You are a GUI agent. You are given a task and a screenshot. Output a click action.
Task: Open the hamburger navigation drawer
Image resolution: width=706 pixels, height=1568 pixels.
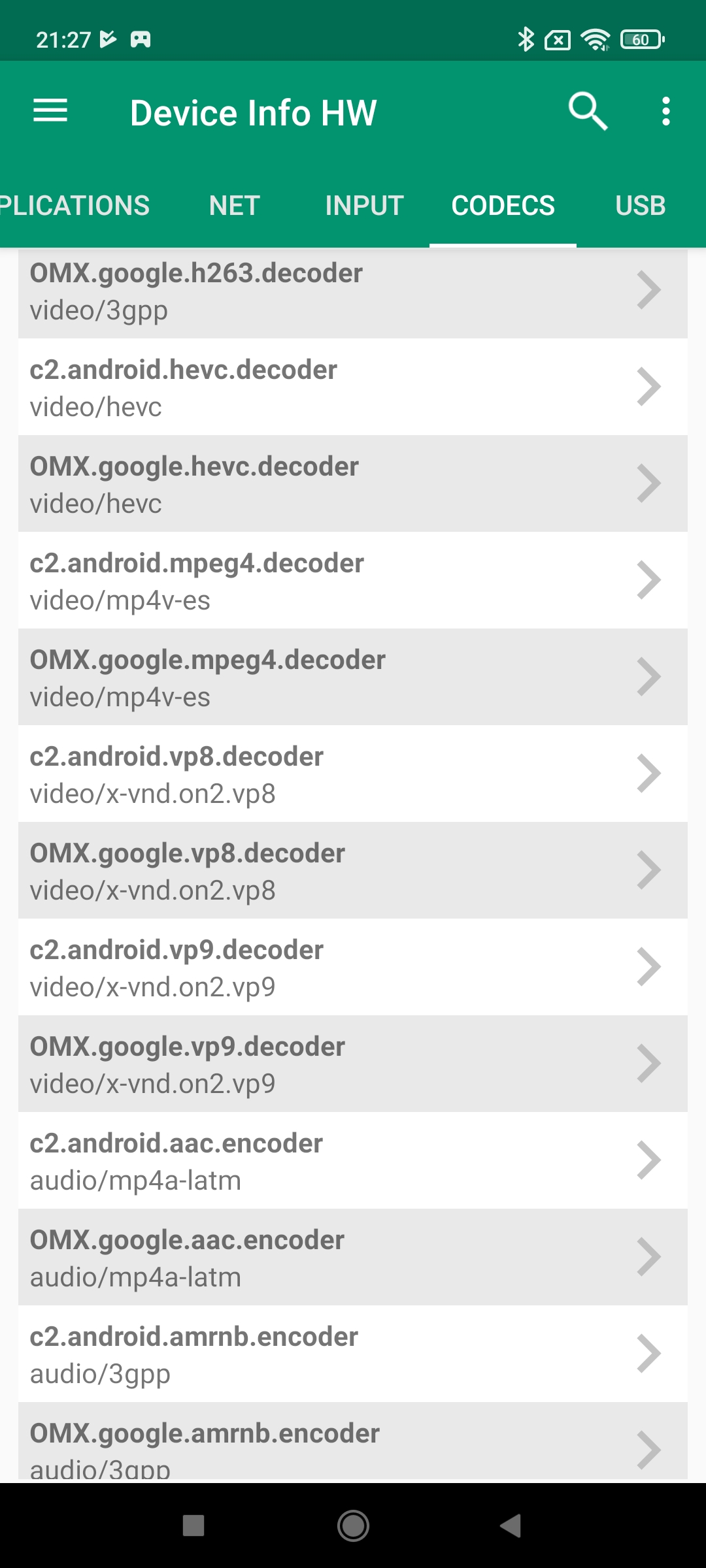point(50,111)
